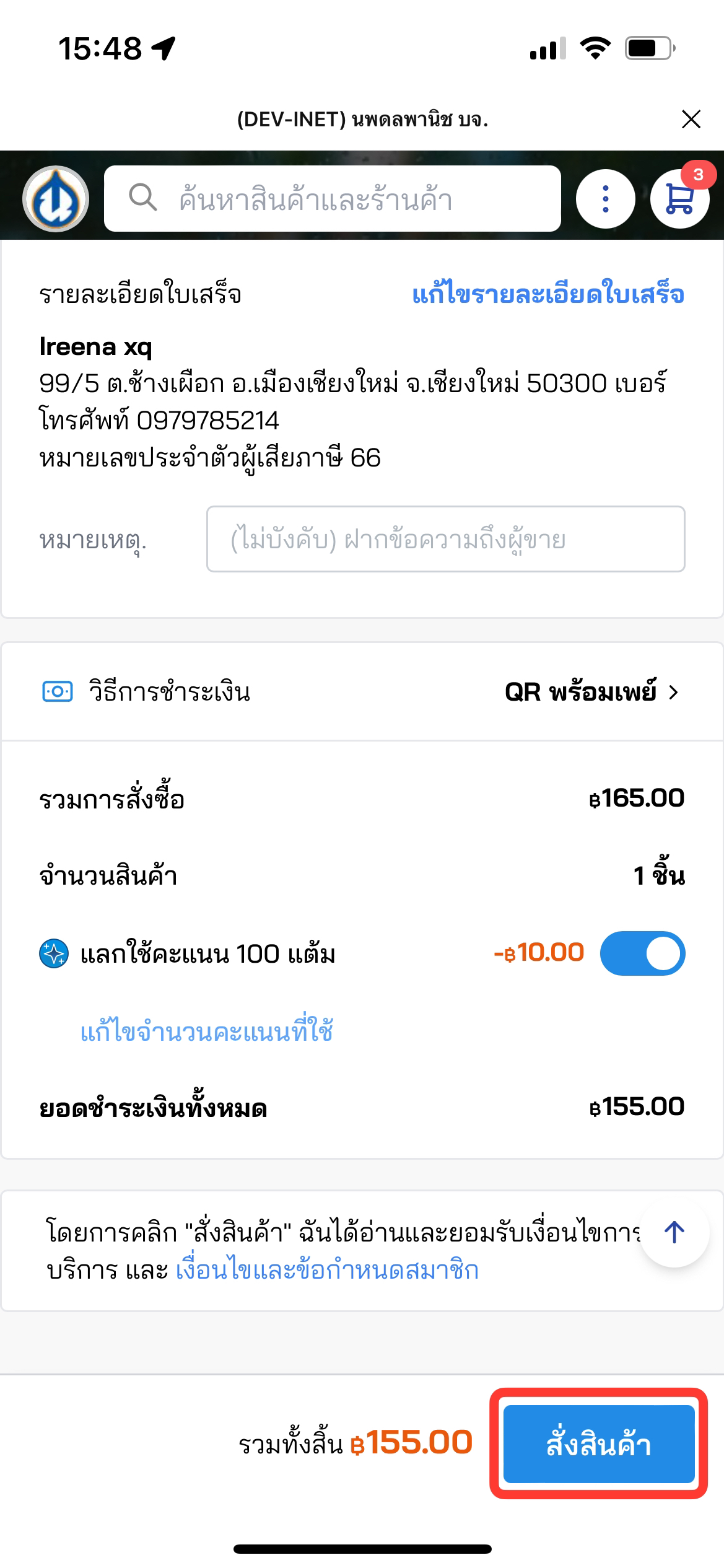Screen dimensions: 724x1568
Task: Focus the หมายเหตุ note-to-seller field
Action: click(x=445, y=539)
